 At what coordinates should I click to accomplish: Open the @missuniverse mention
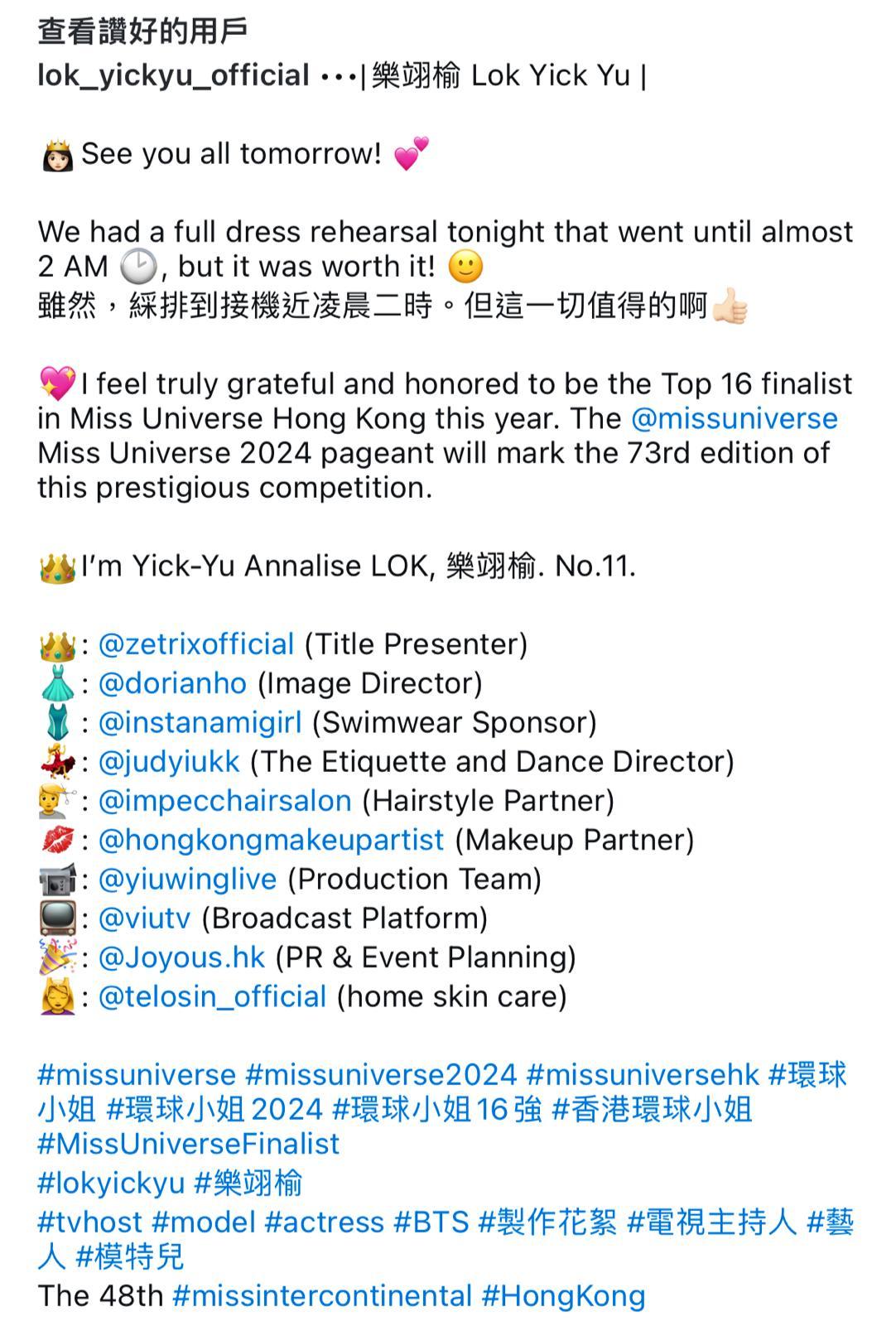(734, 418)
